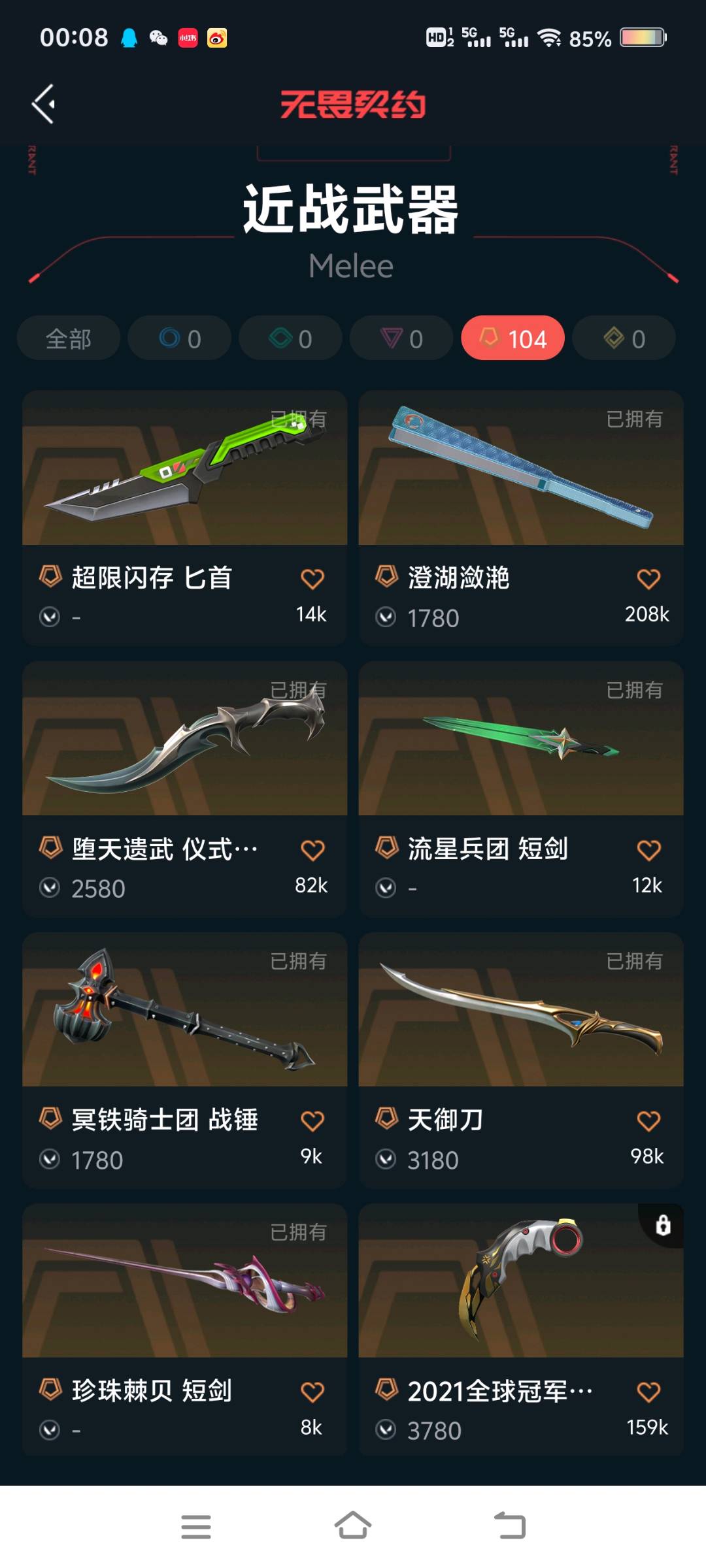706x1568 pixels.
Task: Select the 全部 filter chip
Action: coord(69,338)
